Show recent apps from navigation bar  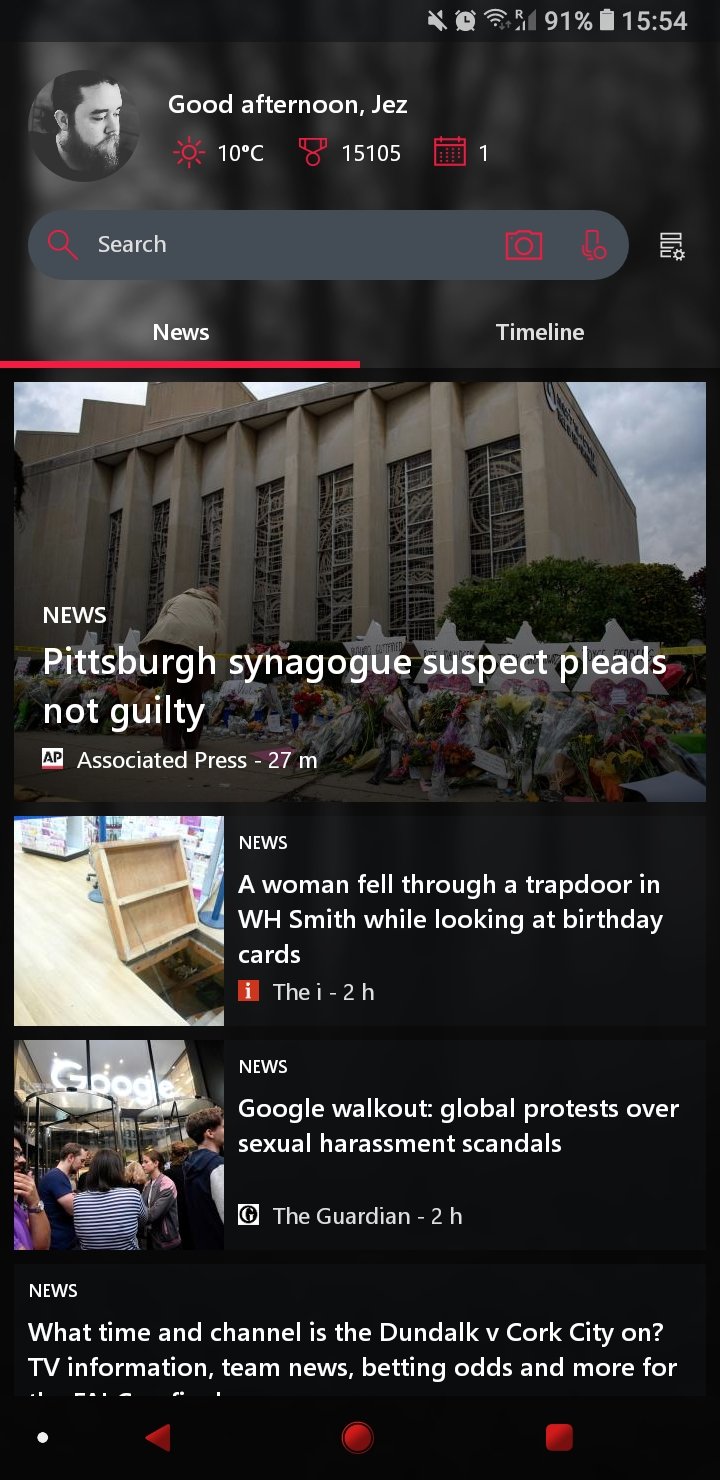(559, 1438)
